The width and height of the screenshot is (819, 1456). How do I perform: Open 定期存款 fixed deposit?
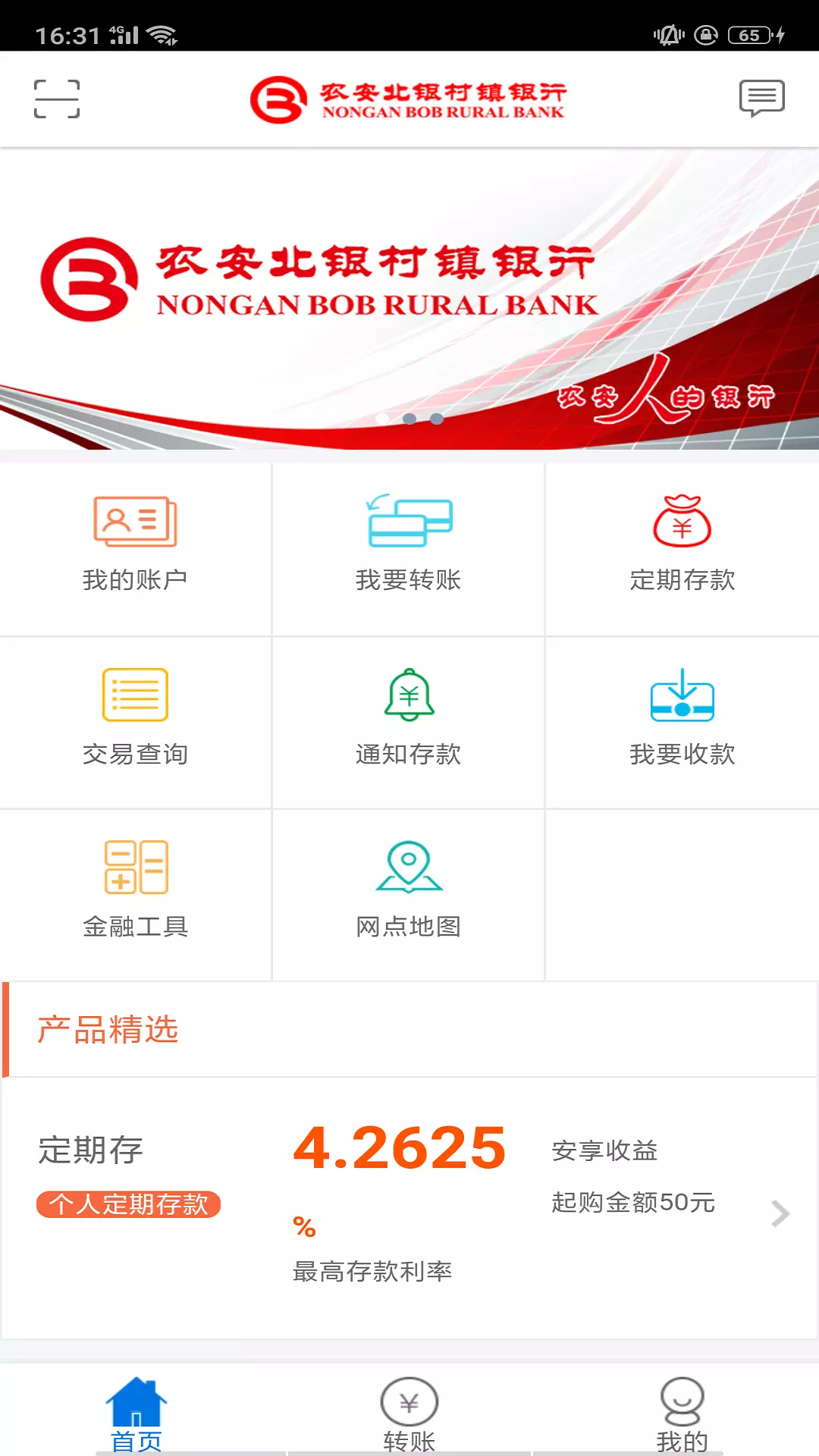[x=682, y=549]
